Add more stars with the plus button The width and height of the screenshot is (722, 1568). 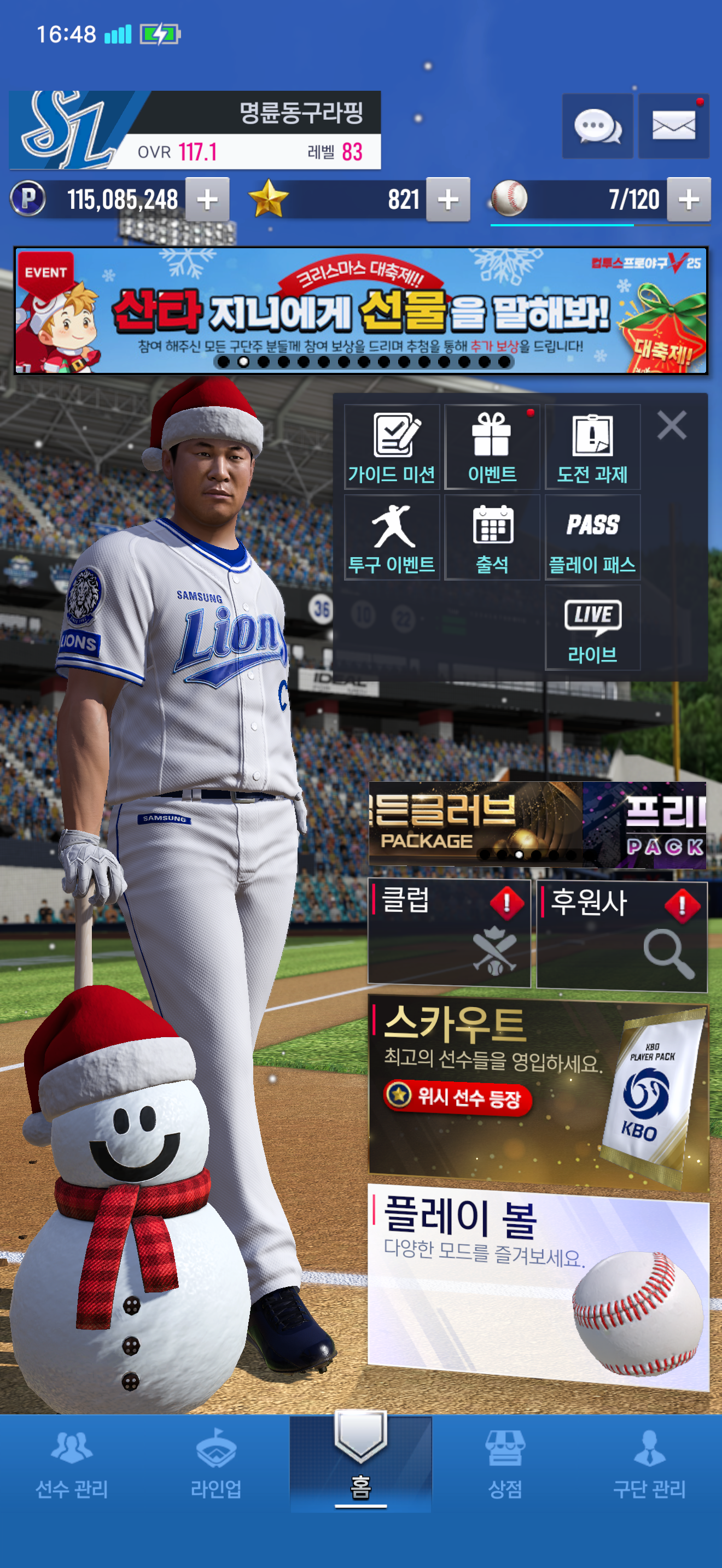[x=448, y=200]
